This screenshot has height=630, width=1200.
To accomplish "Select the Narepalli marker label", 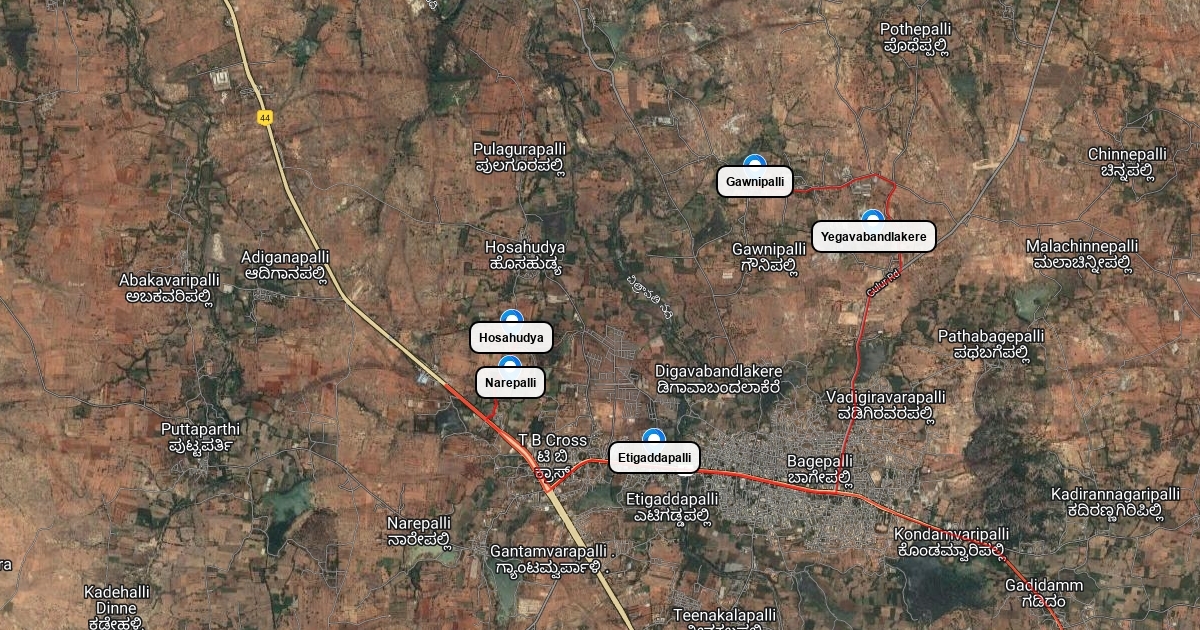I will pyautogui.click(x=510, y=382).
